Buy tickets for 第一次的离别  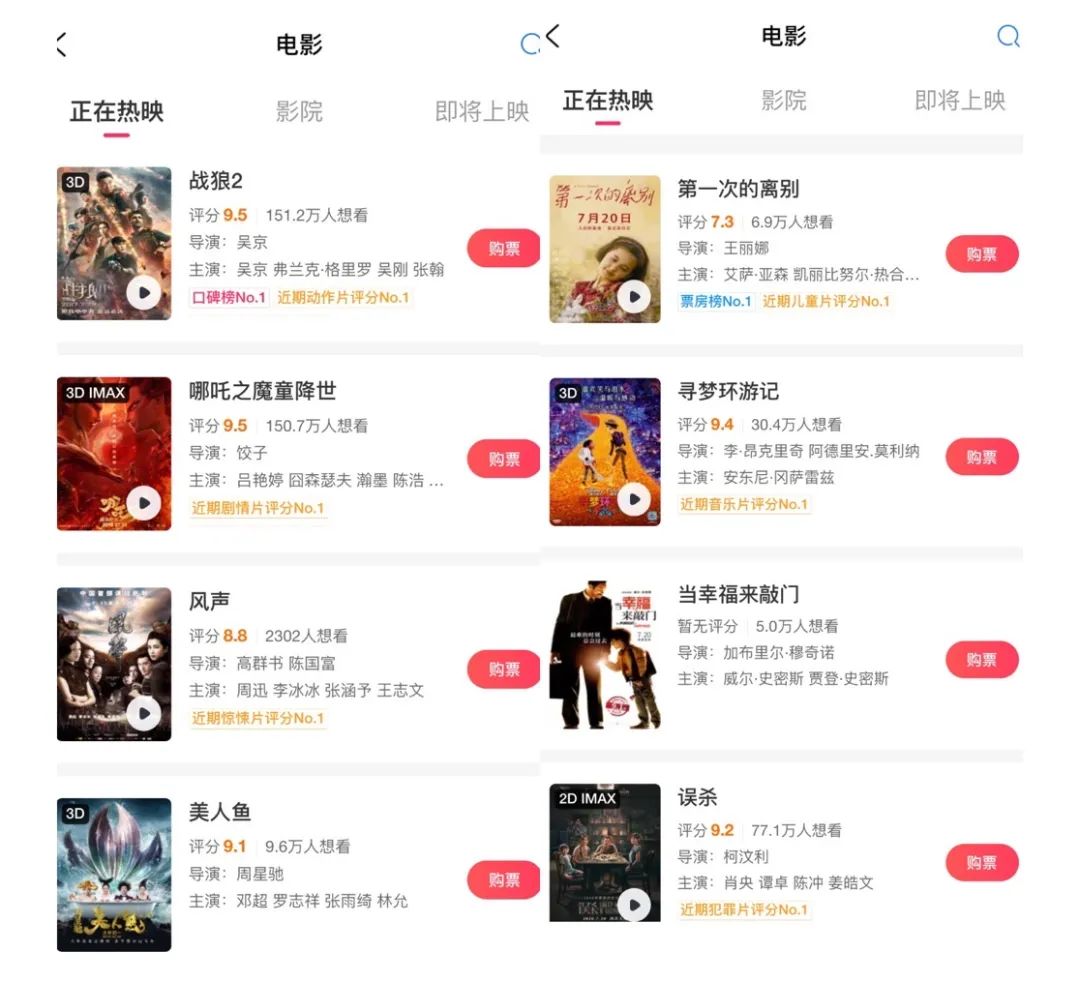pyautogui.click(x=981, y=254)
